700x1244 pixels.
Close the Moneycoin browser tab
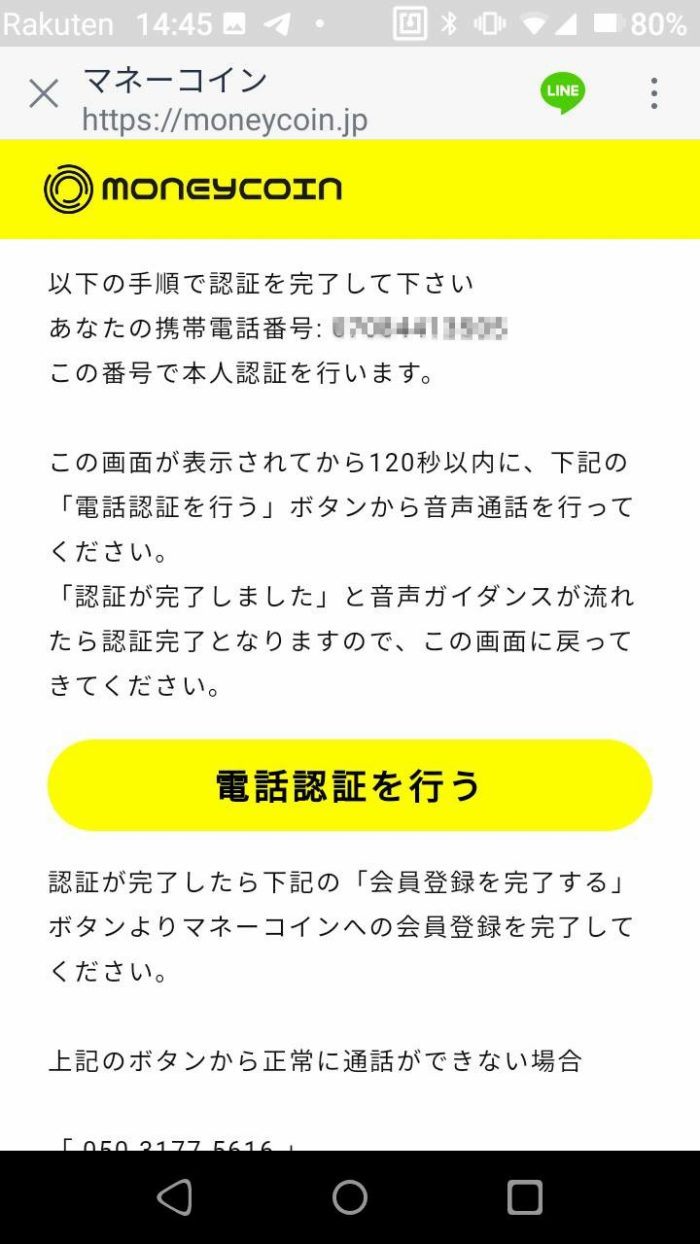(x=43, y=94)
